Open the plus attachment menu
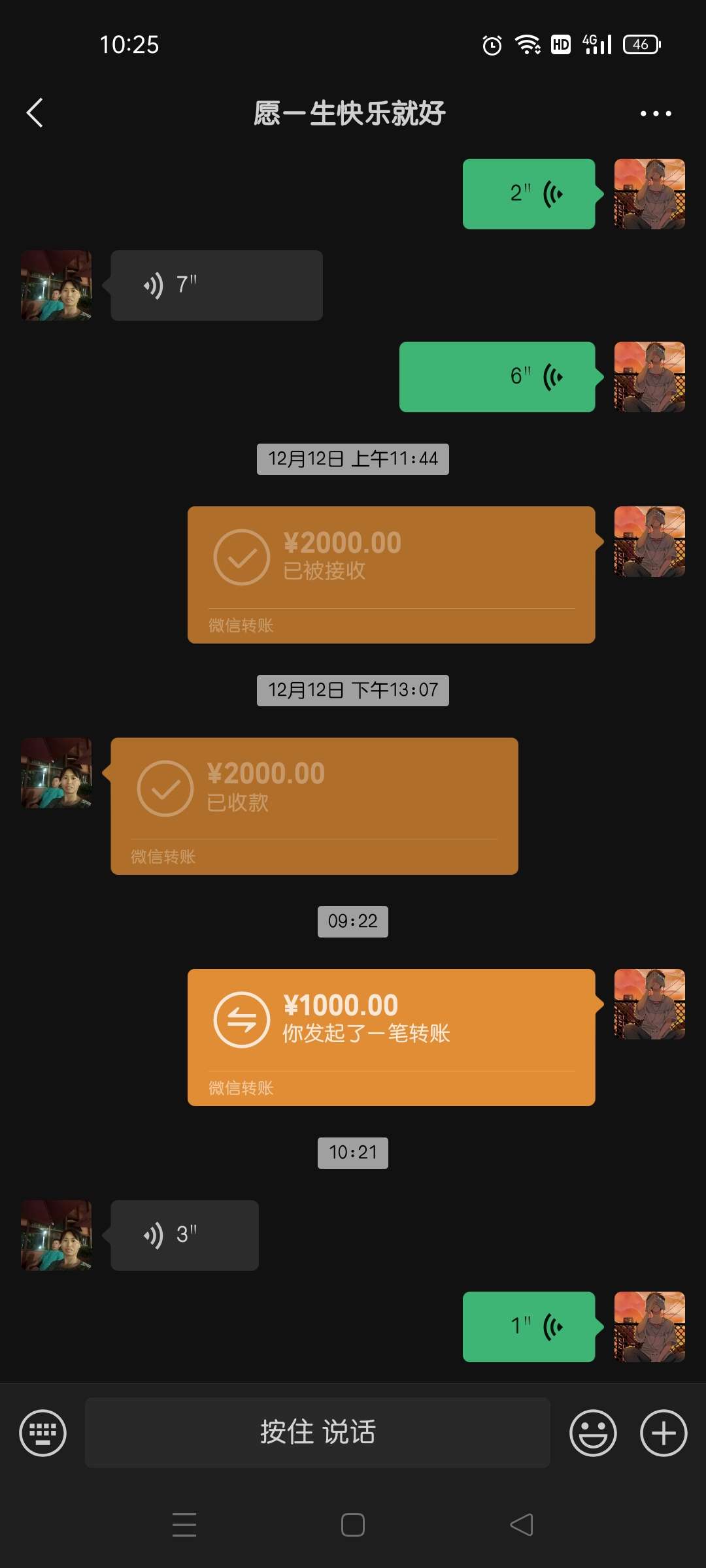 664,1433
